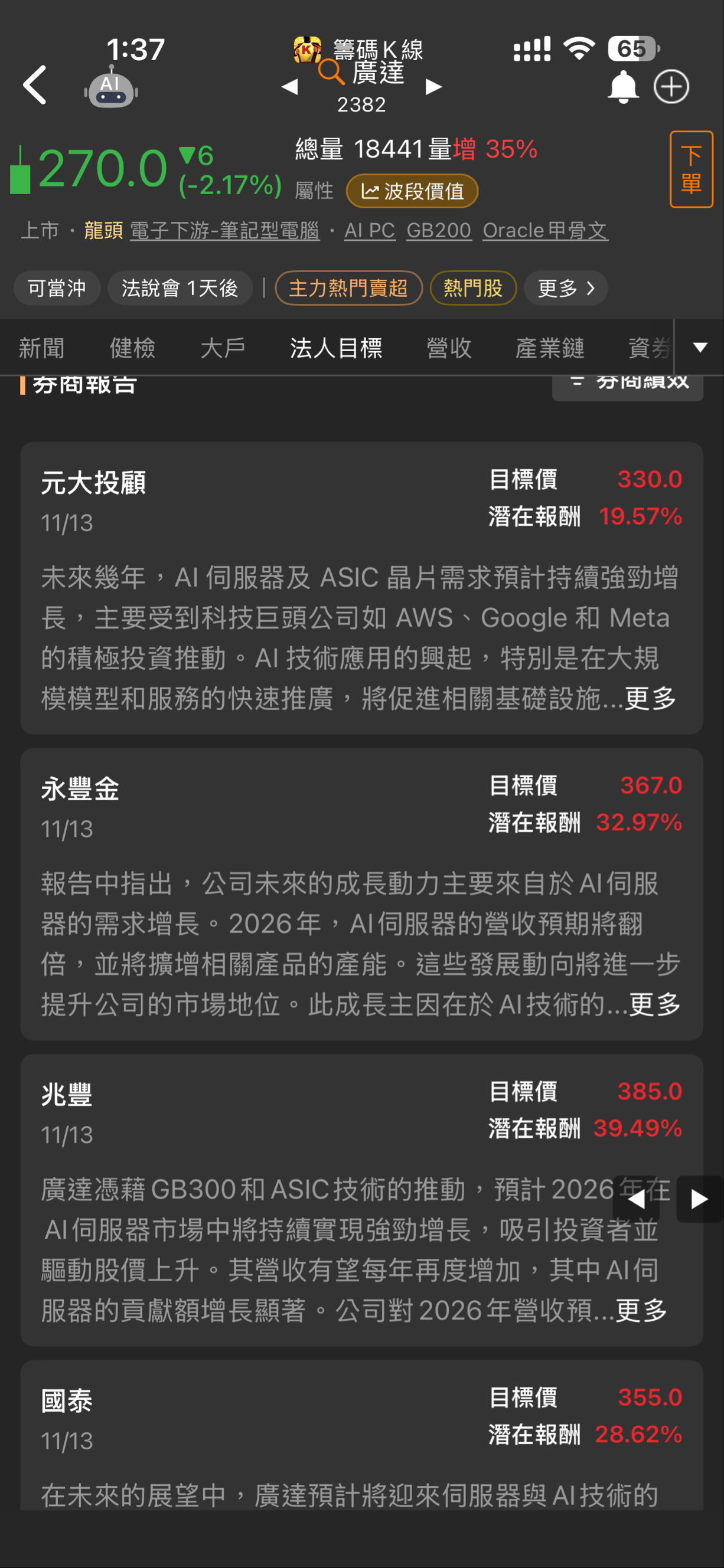The width and height of the screenshot is (724, 1568).
Task: Switch to the 新聞 tab
Action: click(41, 348)
